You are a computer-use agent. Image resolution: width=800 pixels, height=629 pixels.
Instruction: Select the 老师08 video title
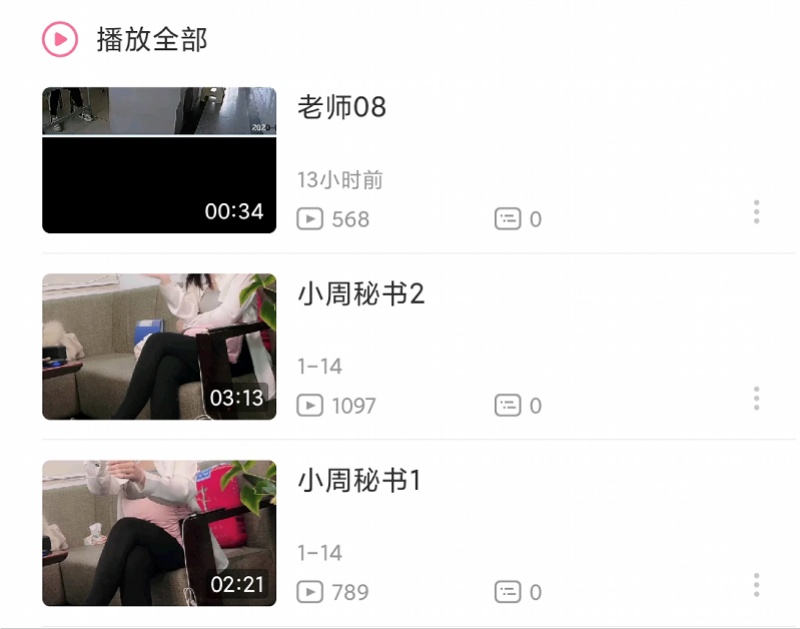click(342, 107)
